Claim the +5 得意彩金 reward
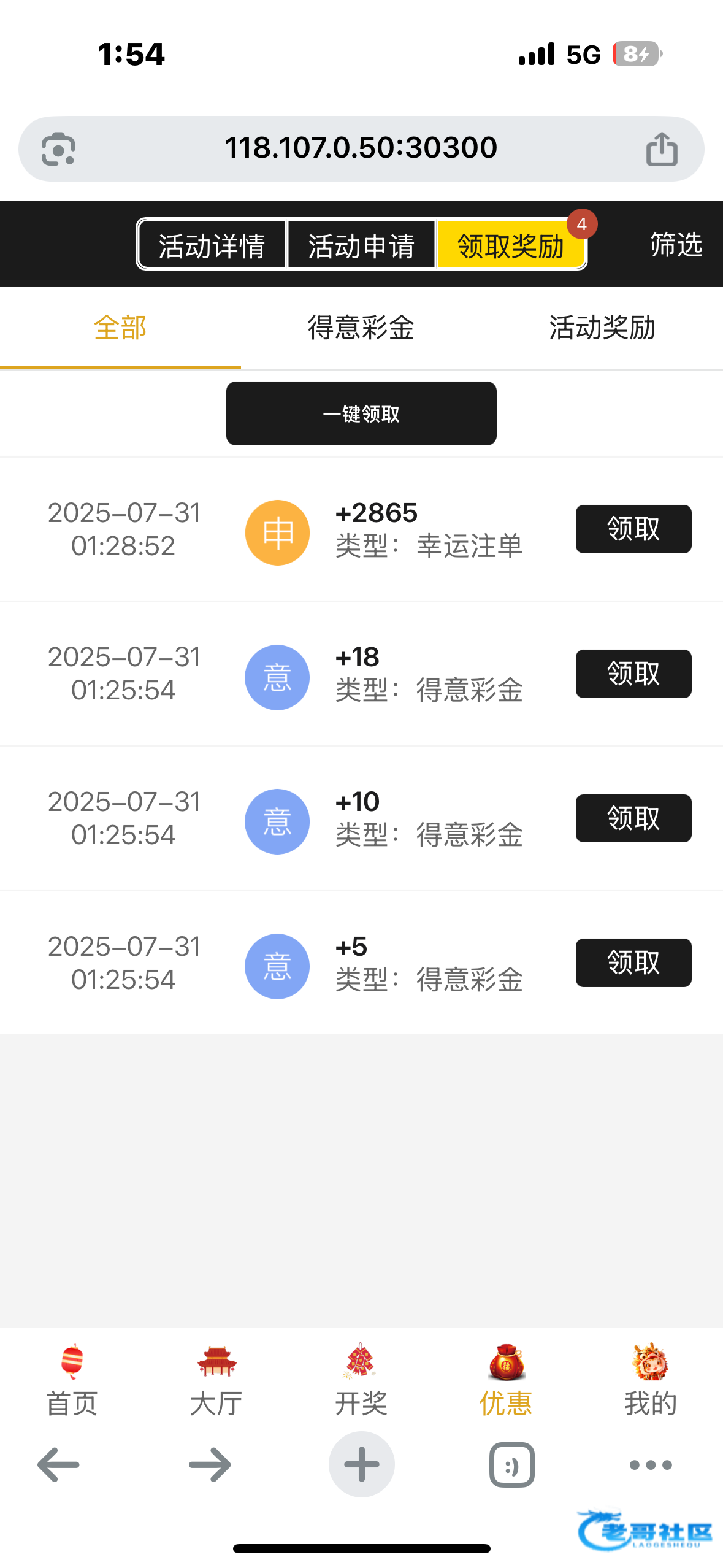This screenshot has height=1568, width=723. [x=633, y=963]
